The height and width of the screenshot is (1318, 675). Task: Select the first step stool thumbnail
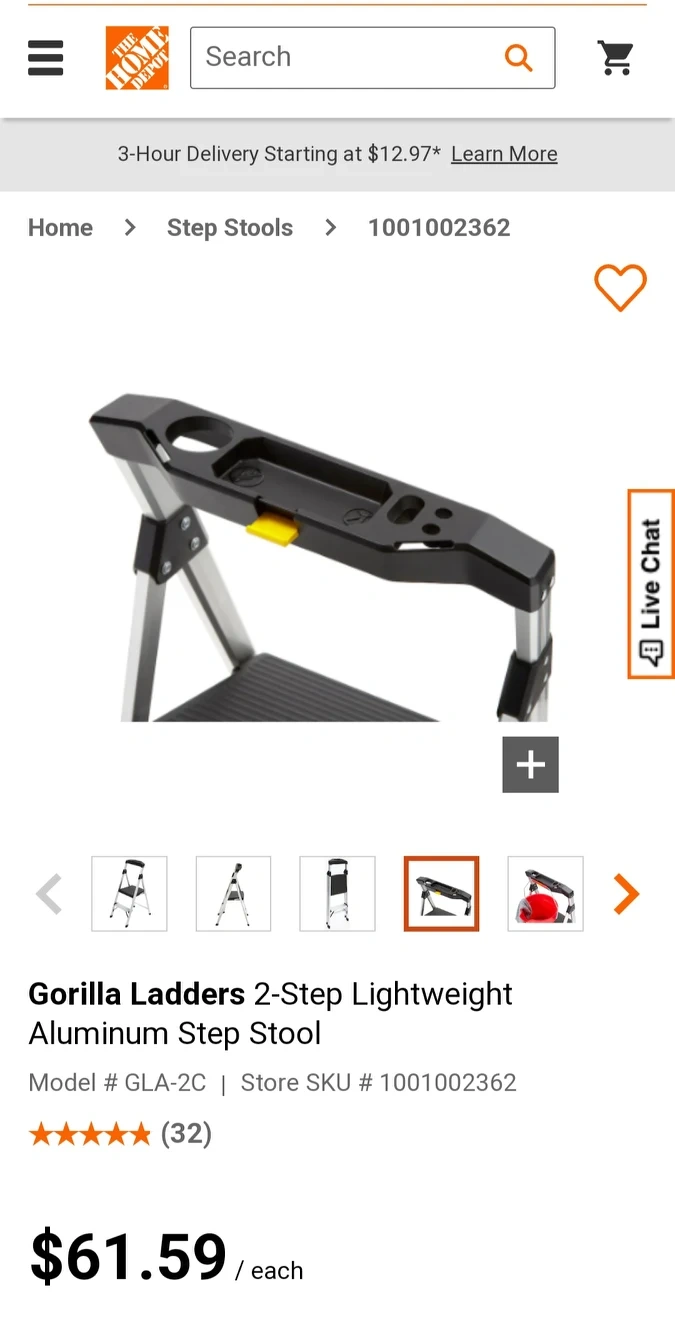pyautogui.click(x=129, y=894)
